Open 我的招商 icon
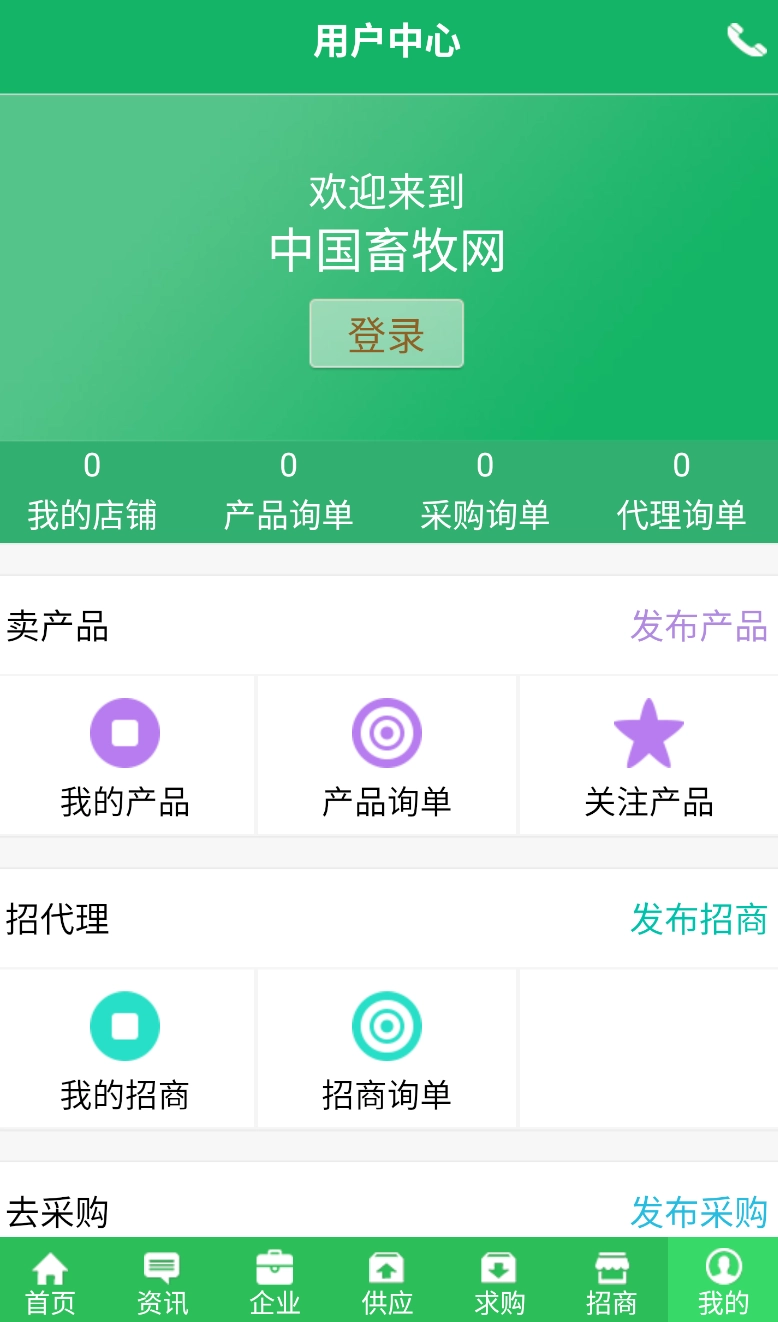Screen dimensions: 778x1322 pyautogui.click(x=124, y=1025)
